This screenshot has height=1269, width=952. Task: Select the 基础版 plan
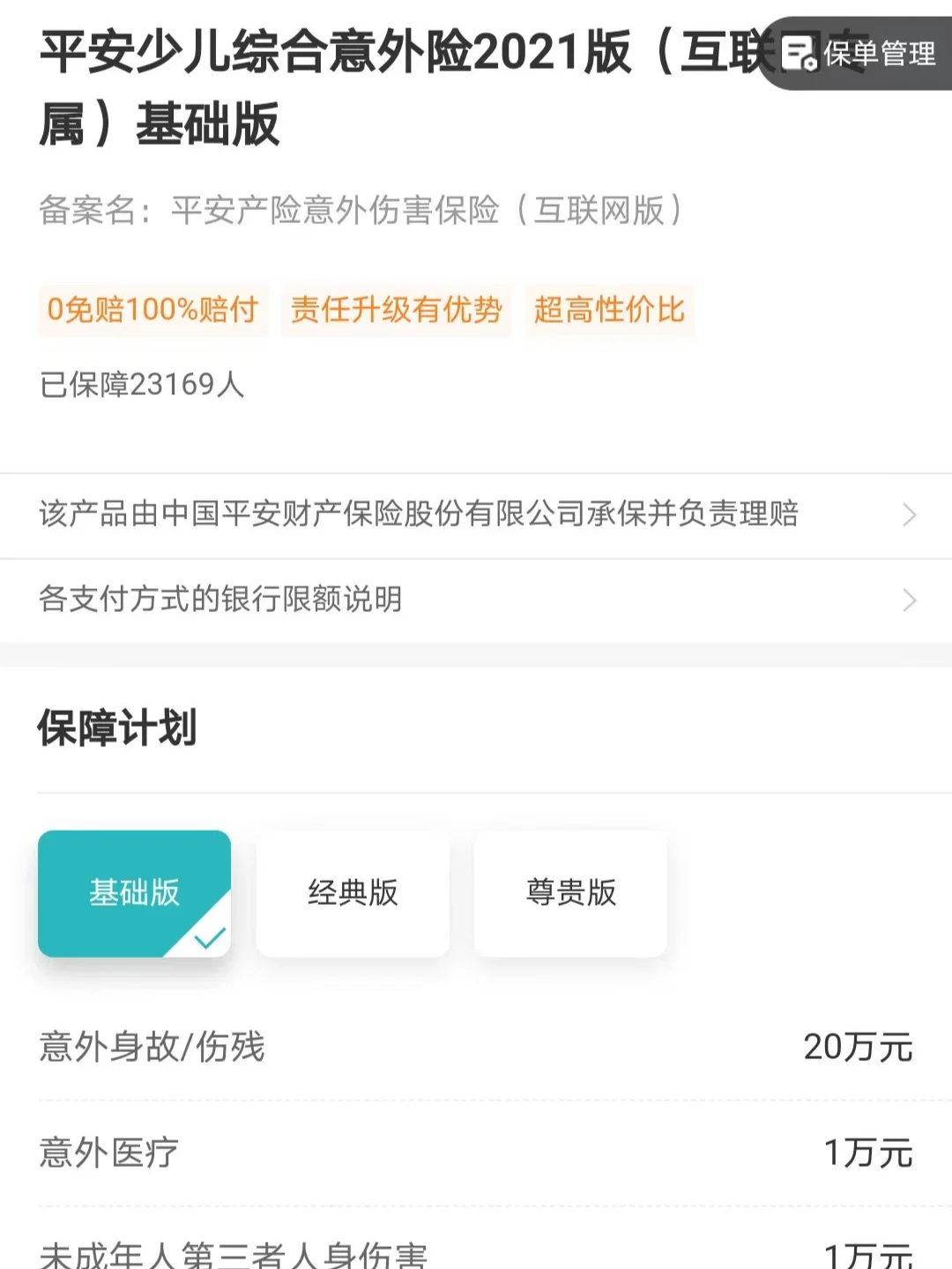point(134,892)
